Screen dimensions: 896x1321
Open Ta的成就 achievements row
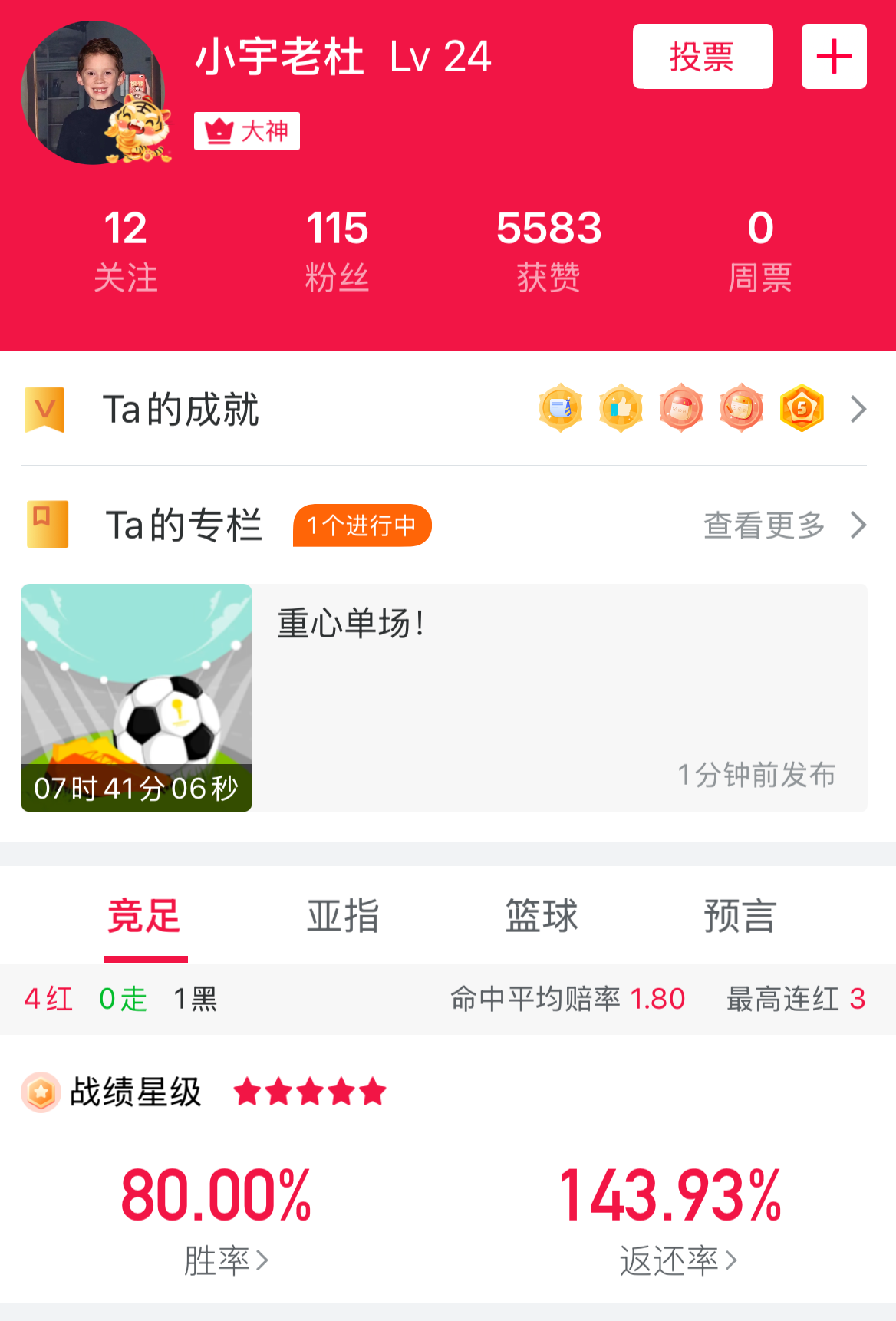443,410
